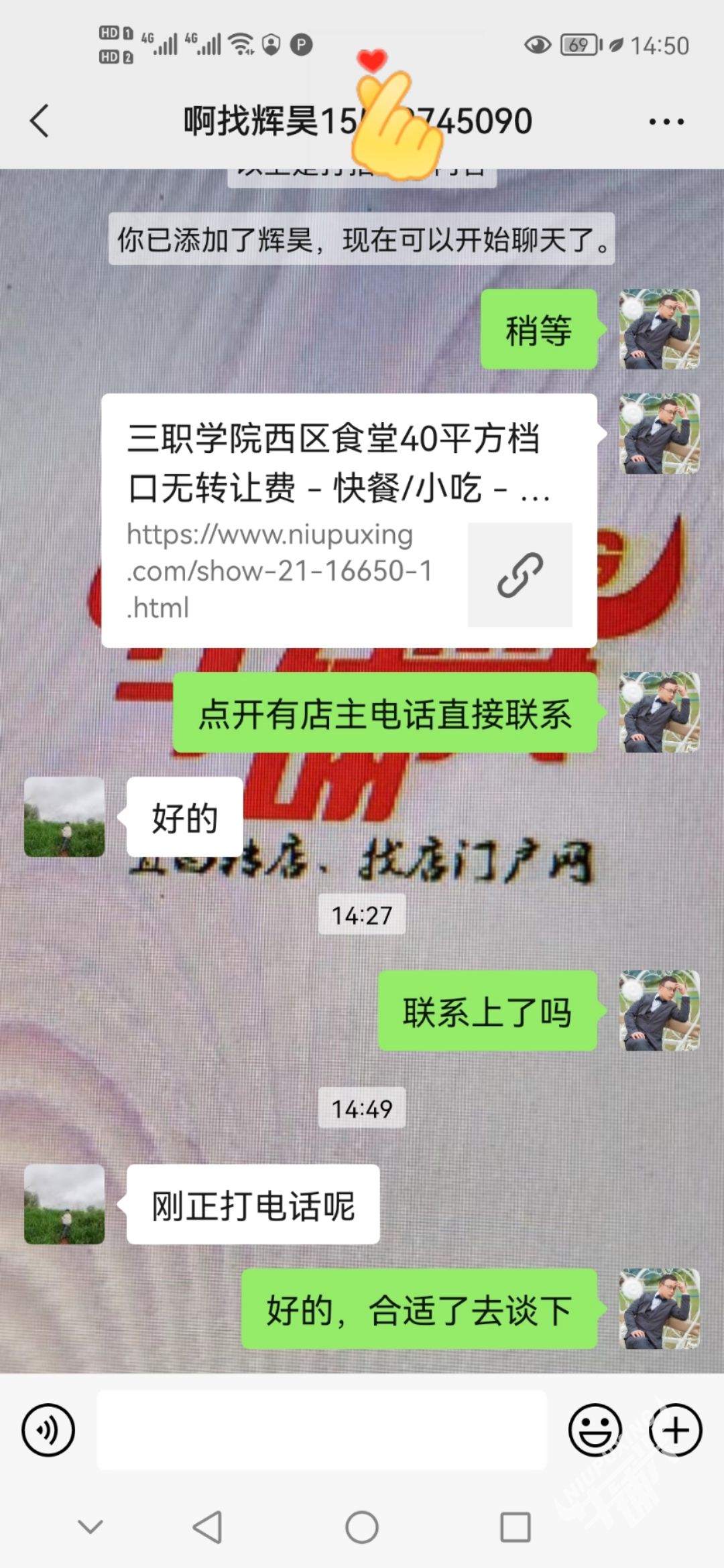Screen dimensions: 724x1568
Task: Open the chat's three-dot options menu
Action: [666, 122]
